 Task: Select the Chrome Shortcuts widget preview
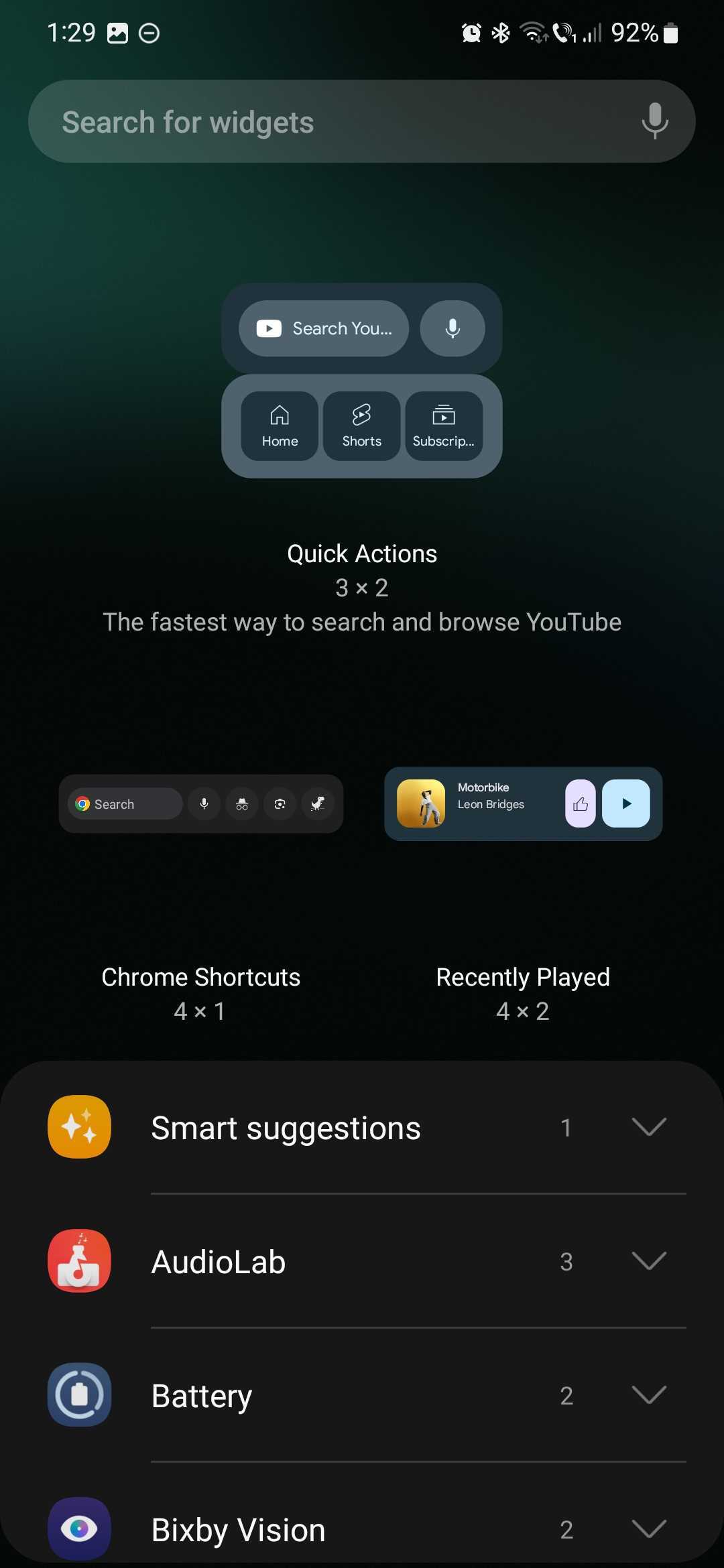tap(201, 803)
